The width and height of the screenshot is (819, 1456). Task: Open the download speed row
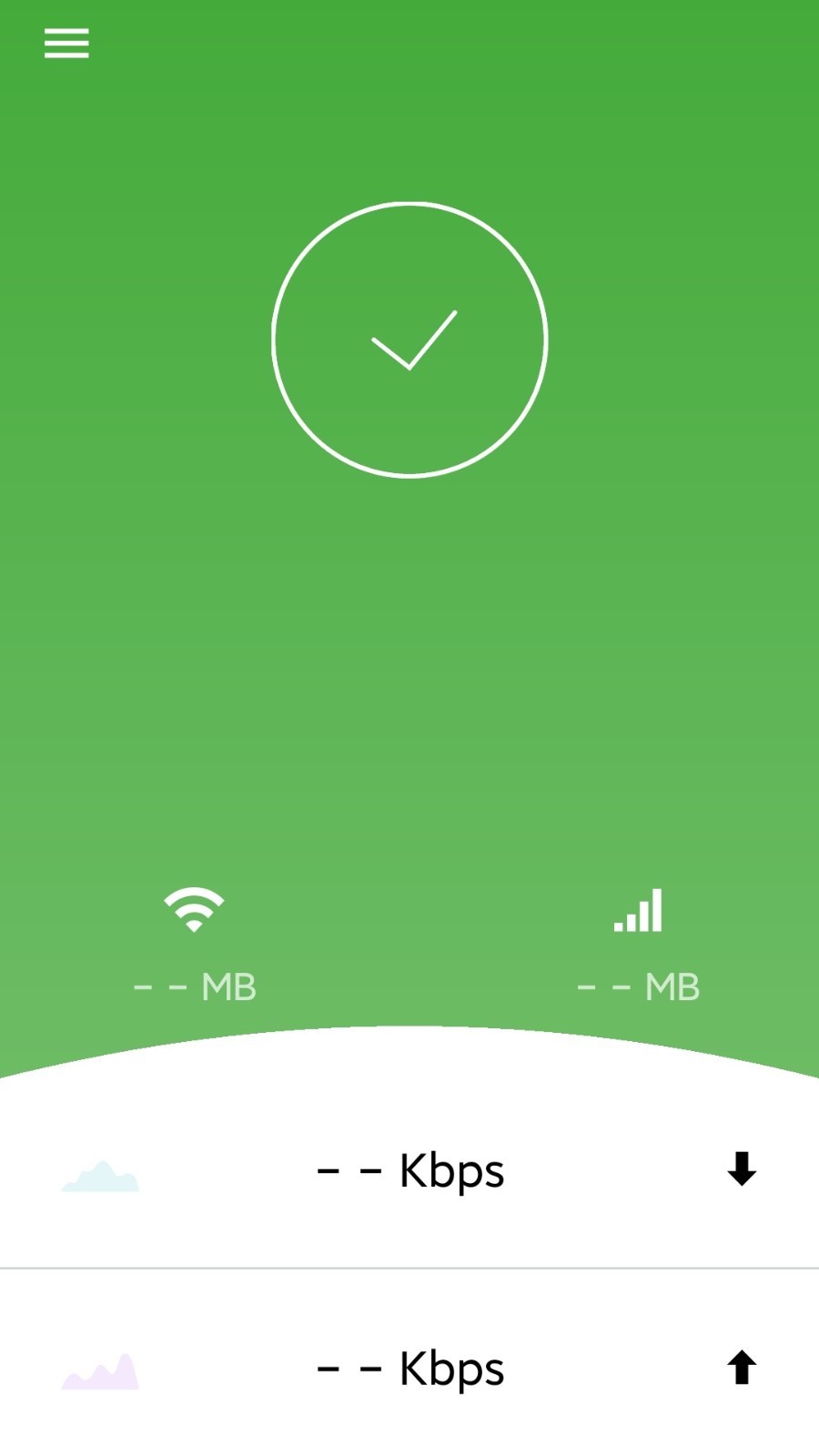click(409, 1171)
